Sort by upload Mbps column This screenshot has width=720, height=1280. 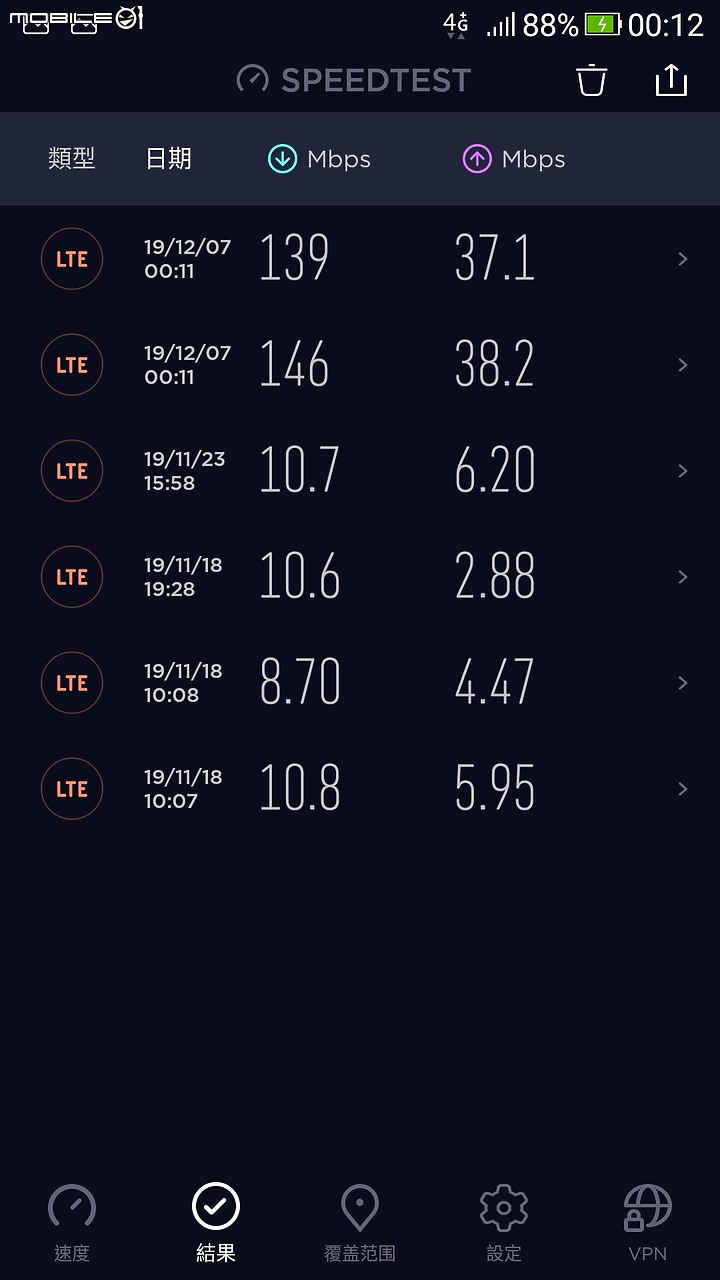click(x=514, y=159)
